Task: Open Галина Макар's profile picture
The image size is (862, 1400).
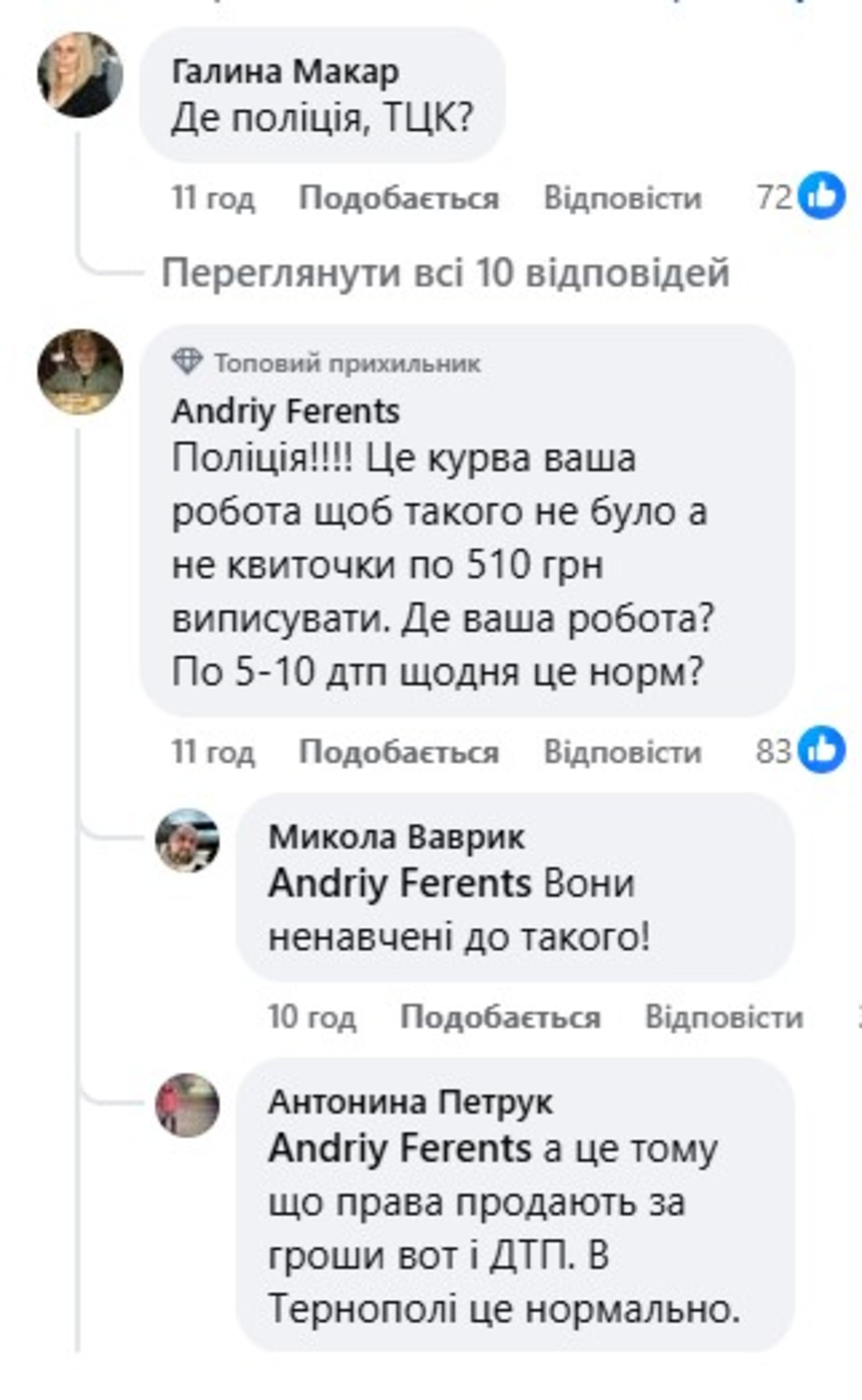Action: 80,75
